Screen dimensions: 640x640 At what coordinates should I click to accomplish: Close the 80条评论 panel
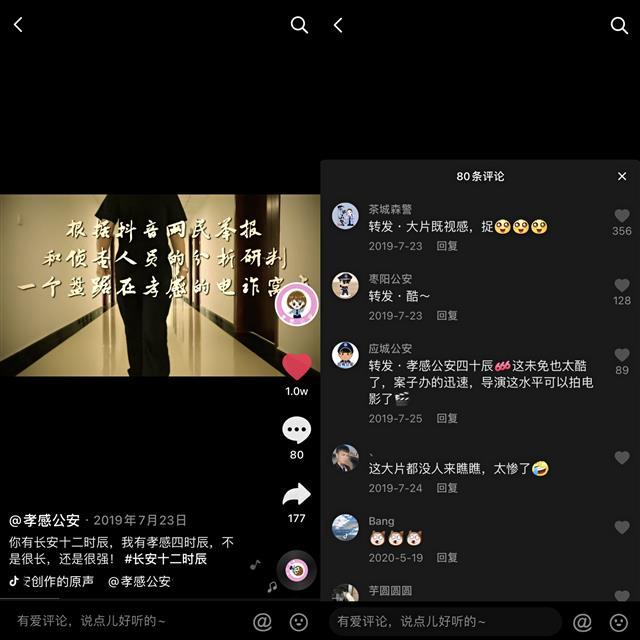[x=622, y=176]
